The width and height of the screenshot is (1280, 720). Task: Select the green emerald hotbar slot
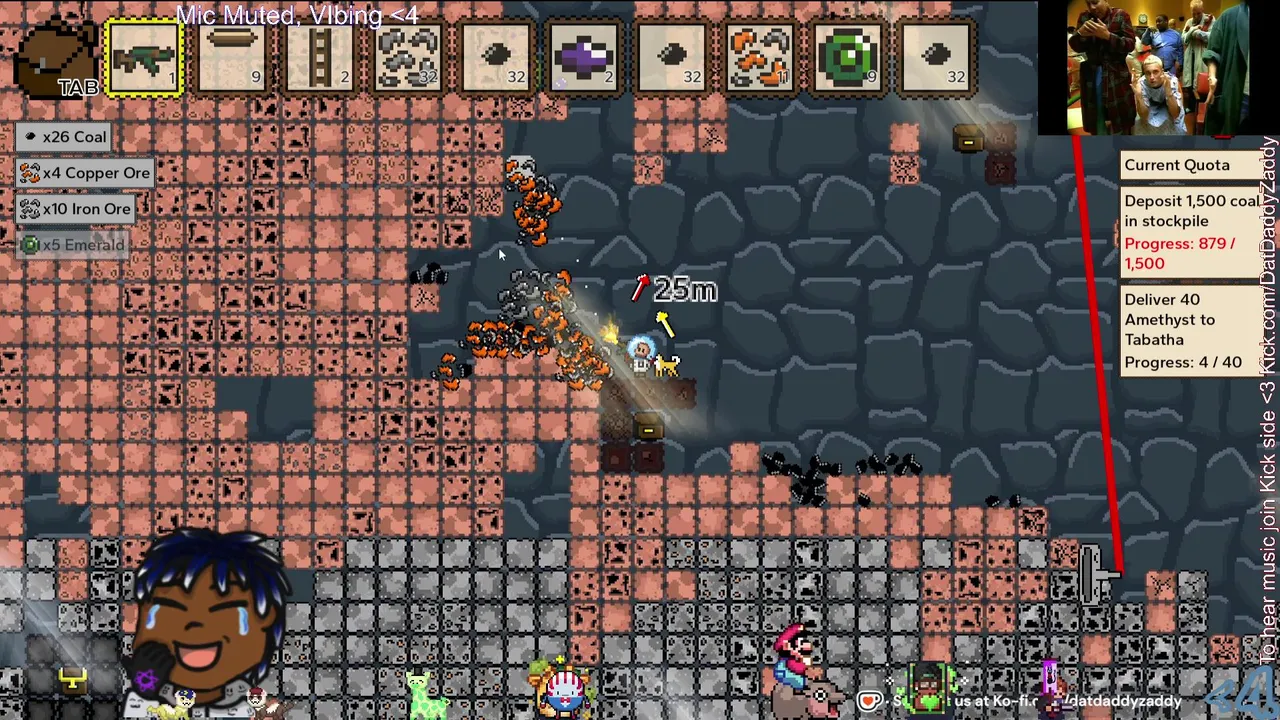click(x=848, y=58)
